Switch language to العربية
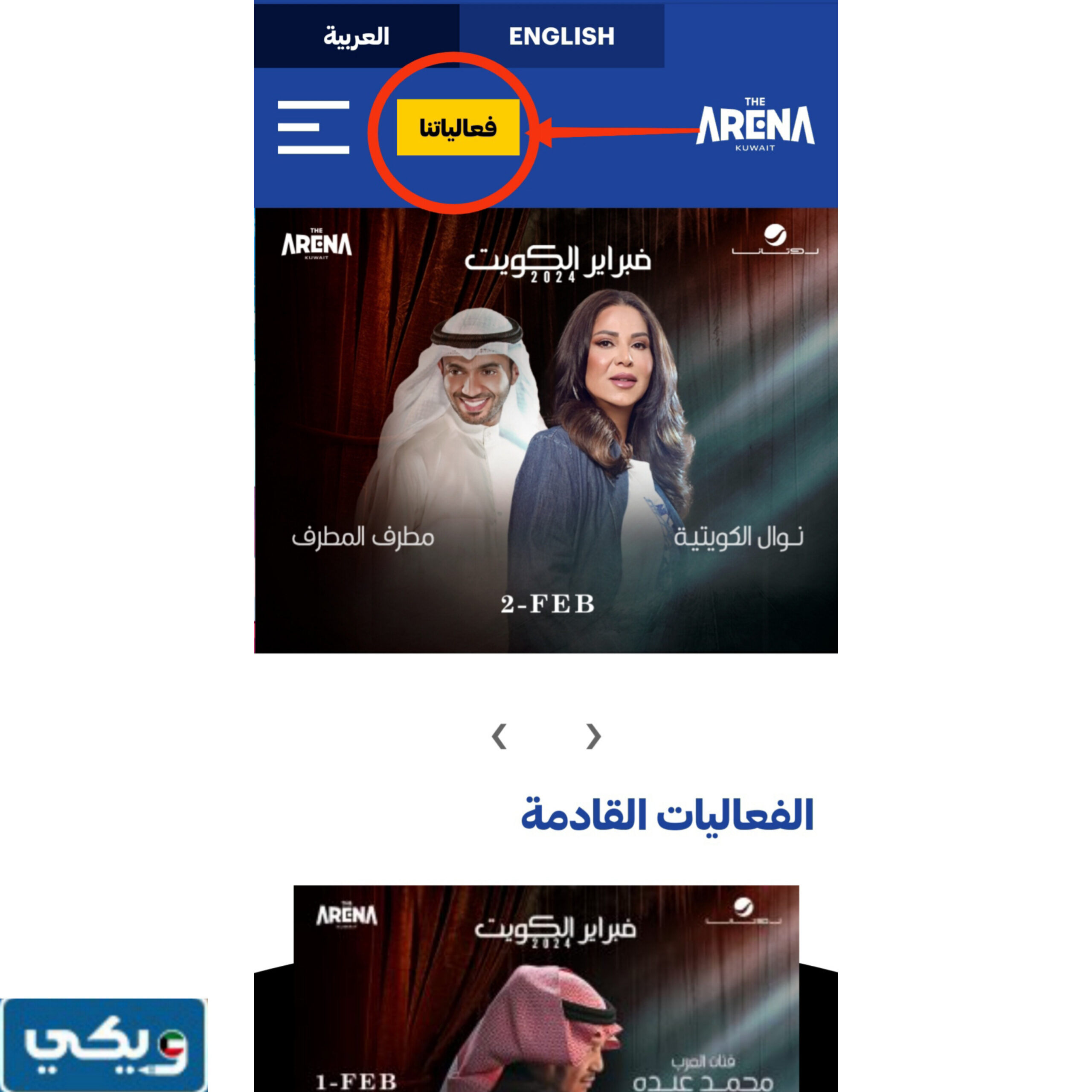Image resolution: width=1092 pixels, height=1092 pixels. coord(356,36)
